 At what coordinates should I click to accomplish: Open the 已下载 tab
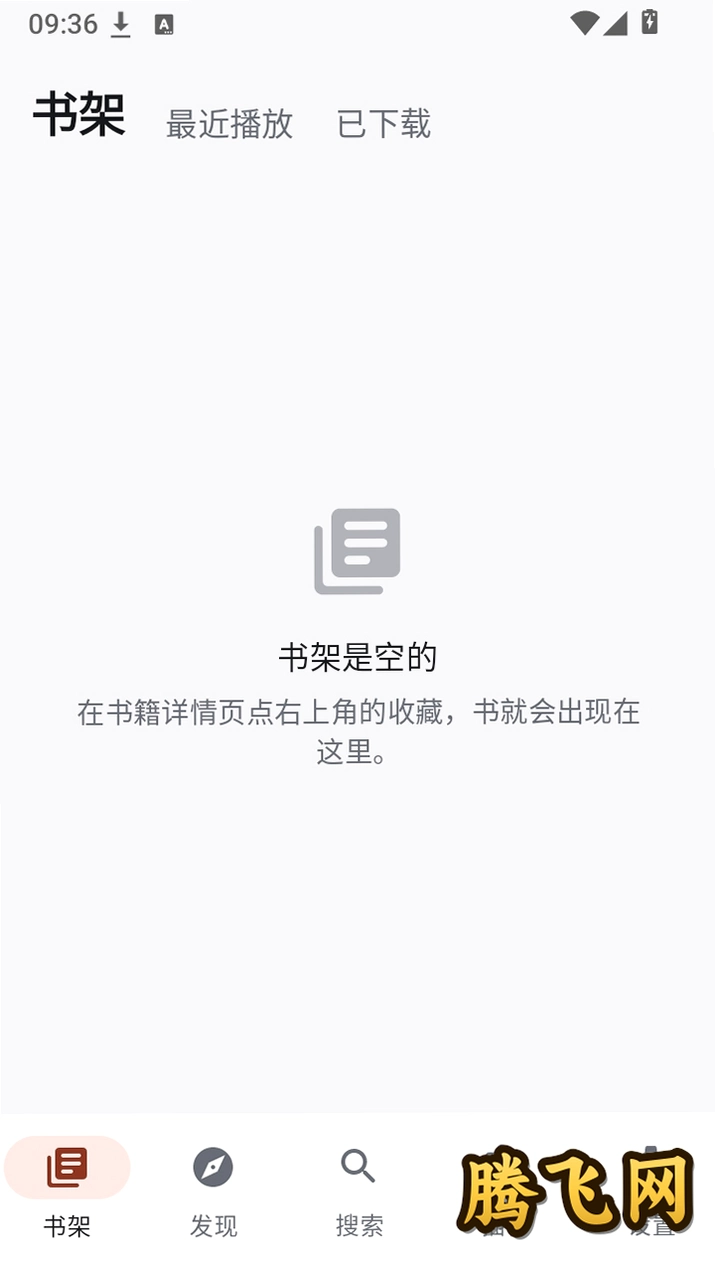point(384,124)
